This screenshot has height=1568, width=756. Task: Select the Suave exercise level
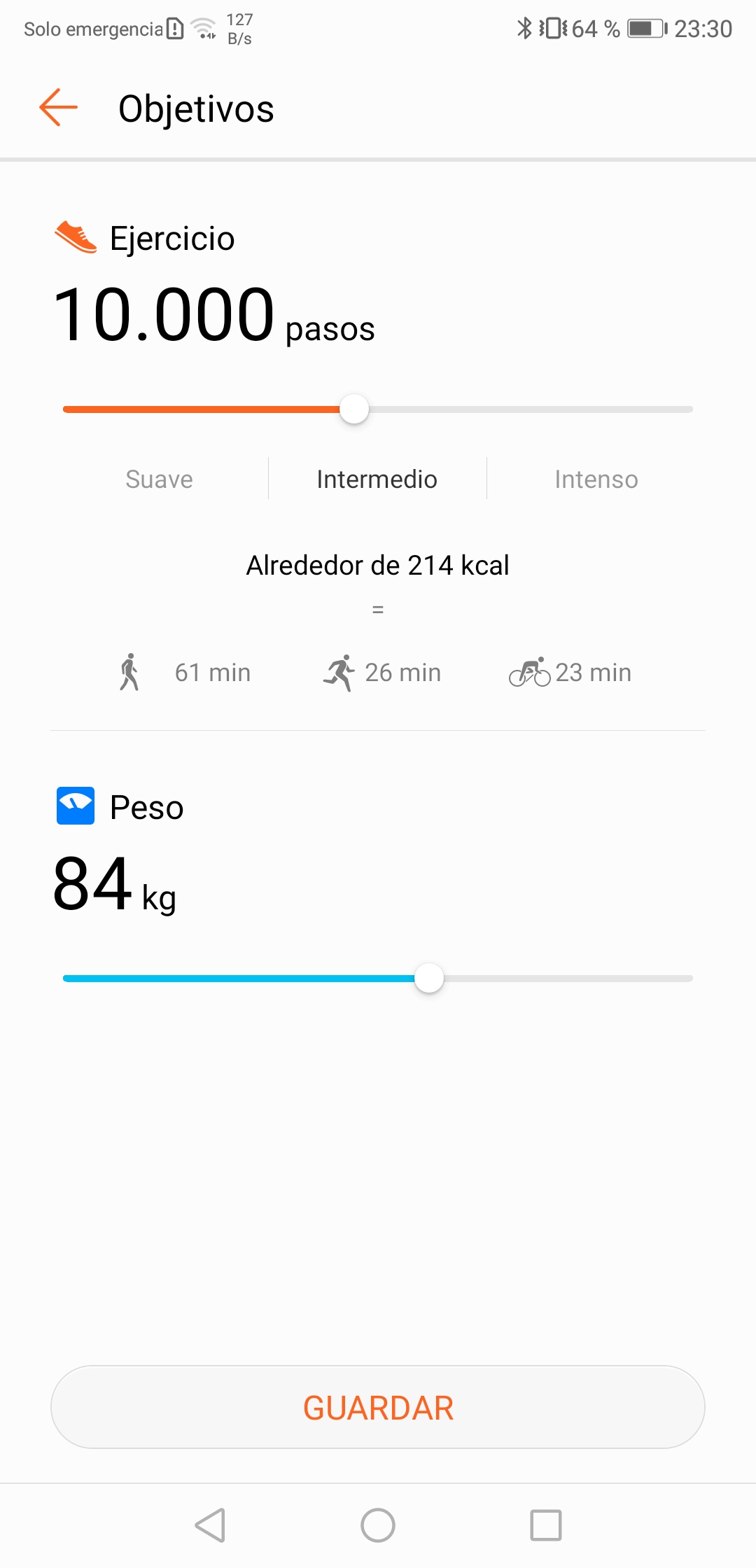159,479
